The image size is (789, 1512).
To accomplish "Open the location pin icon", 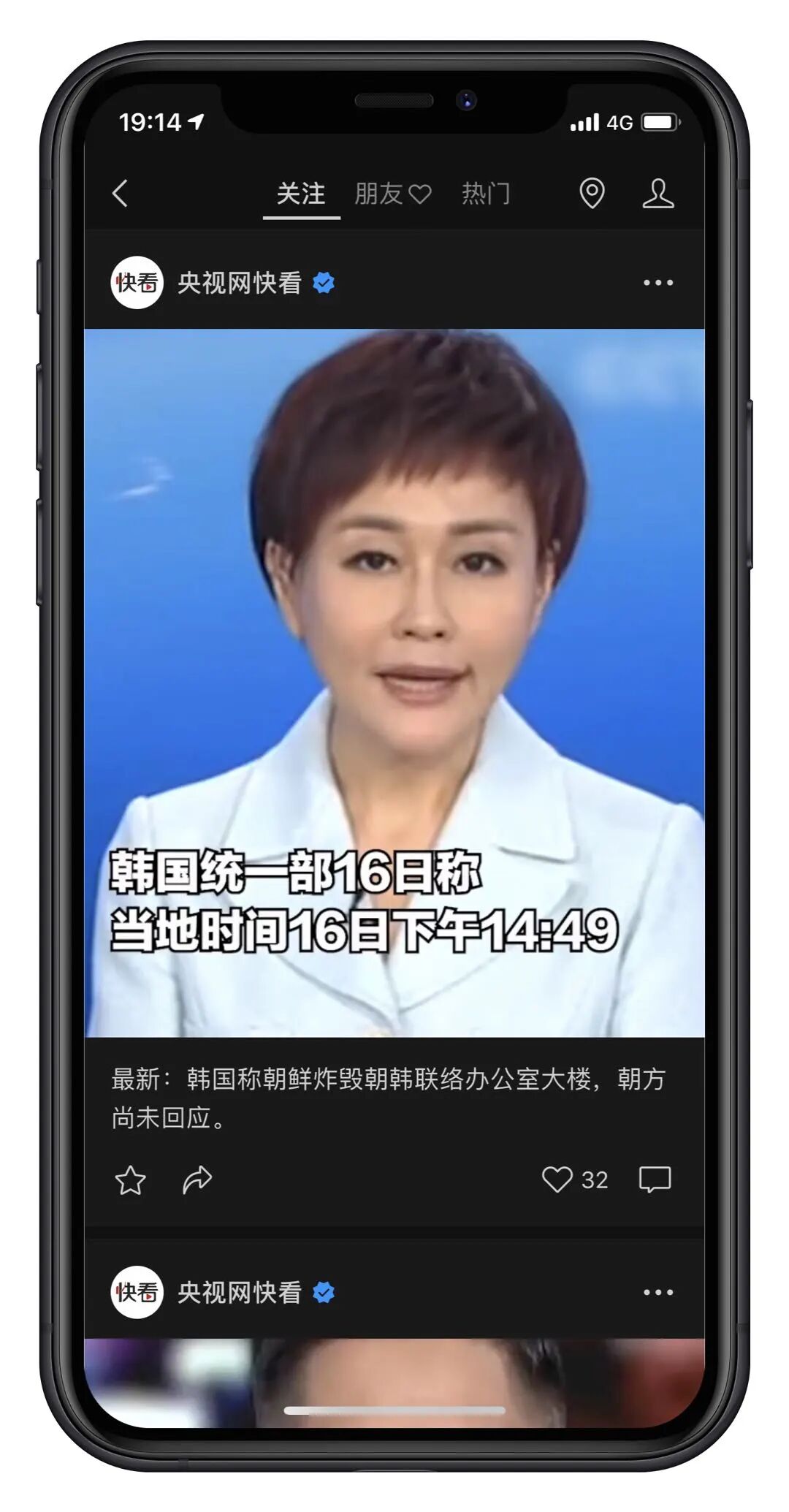I will pyautogui.click(x=592, y=194).
